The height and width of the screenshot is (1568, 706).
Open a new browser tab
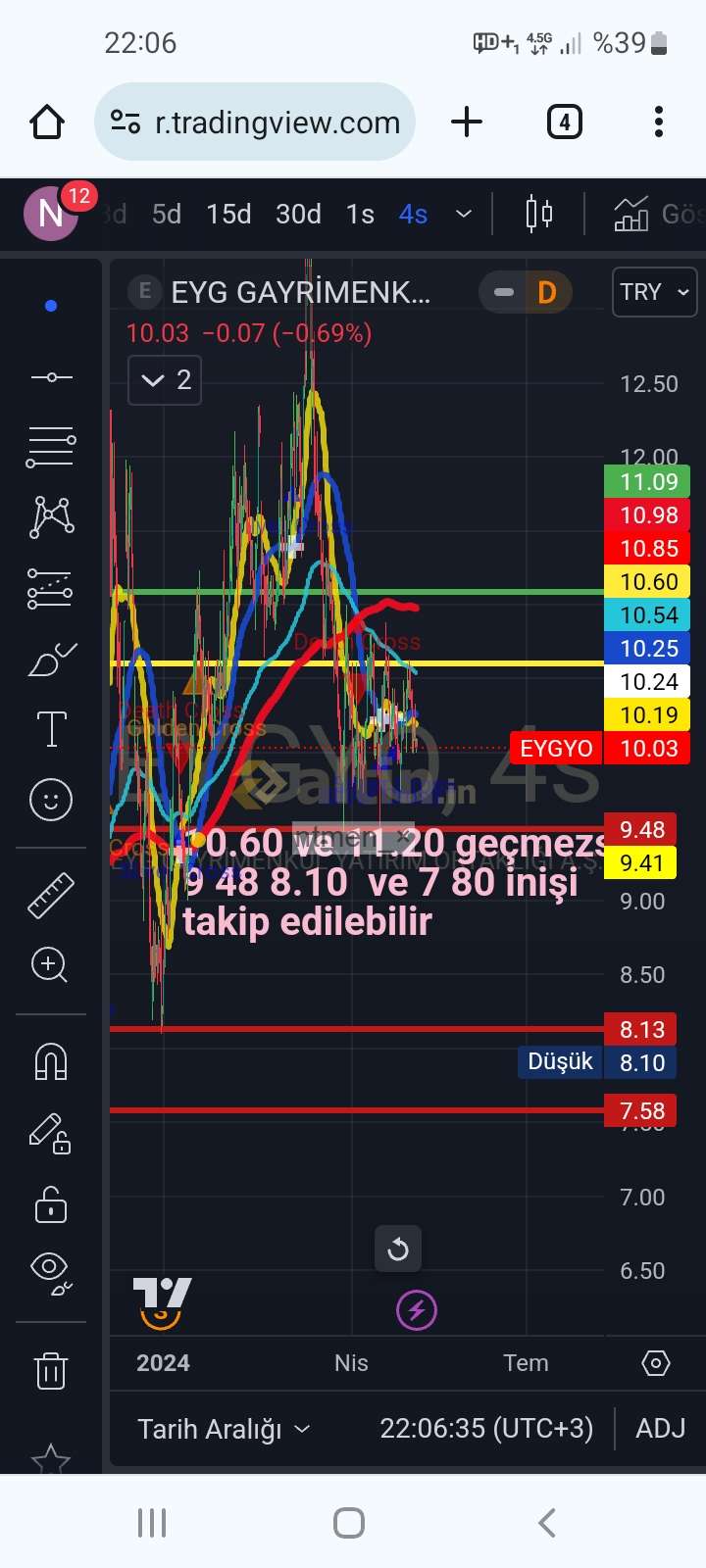pos(467,122)
